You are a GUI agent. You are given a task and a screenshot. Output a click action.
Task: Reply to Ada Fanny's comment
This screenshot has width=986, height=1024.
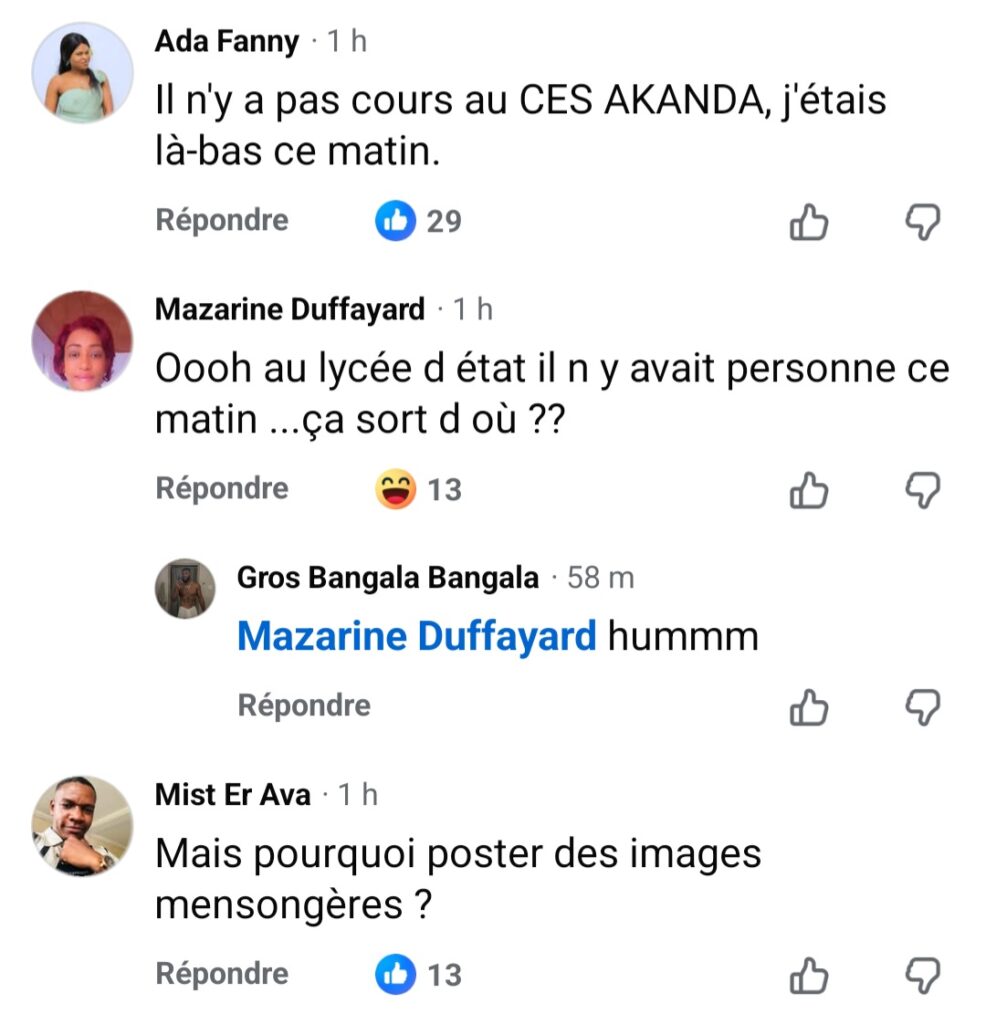(221, 220)
